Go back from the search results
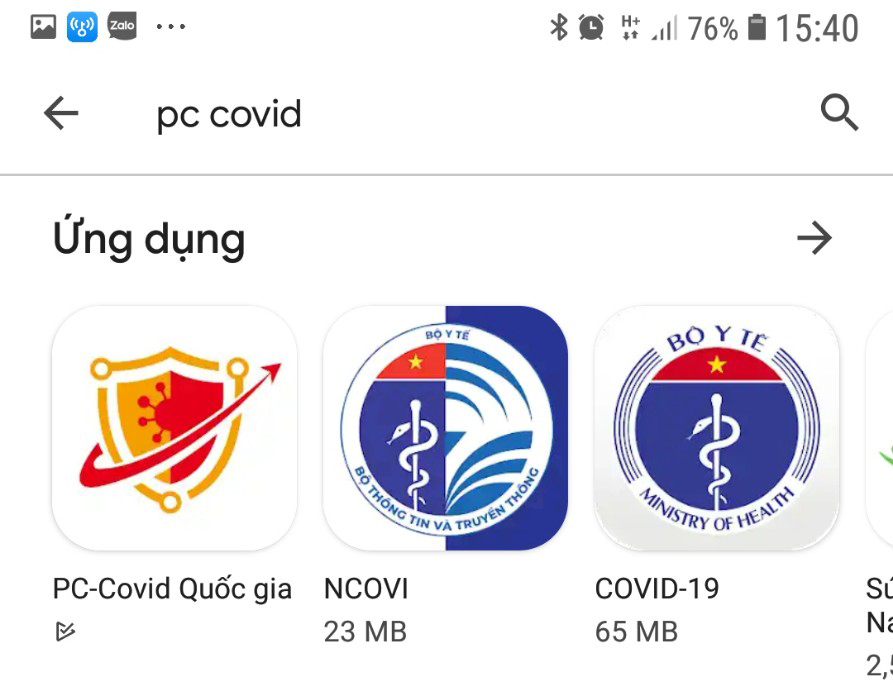Image resolution: width=893 pixels, height=692 pixels. 61,114
